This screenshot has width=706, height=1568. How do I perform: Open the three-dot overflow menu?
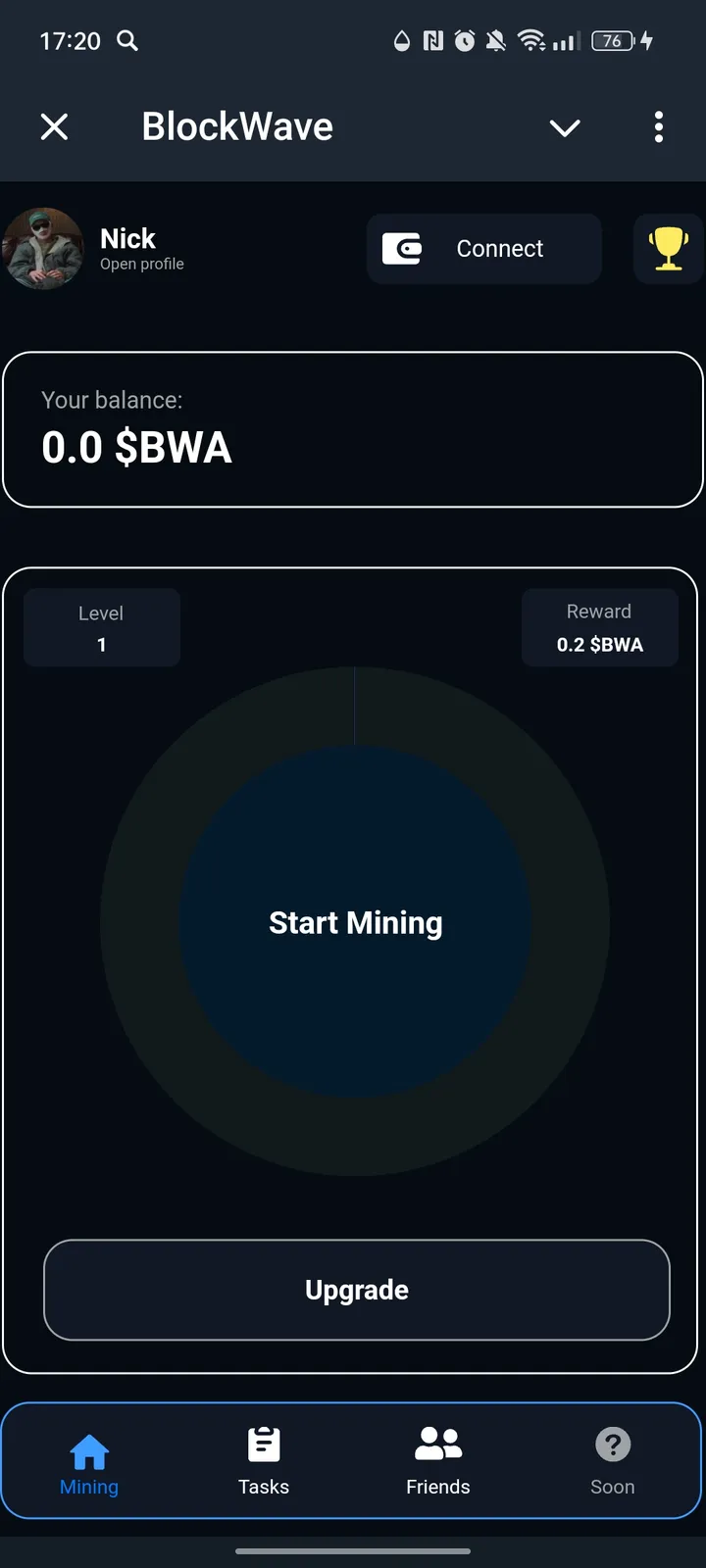tap(659, 126)
